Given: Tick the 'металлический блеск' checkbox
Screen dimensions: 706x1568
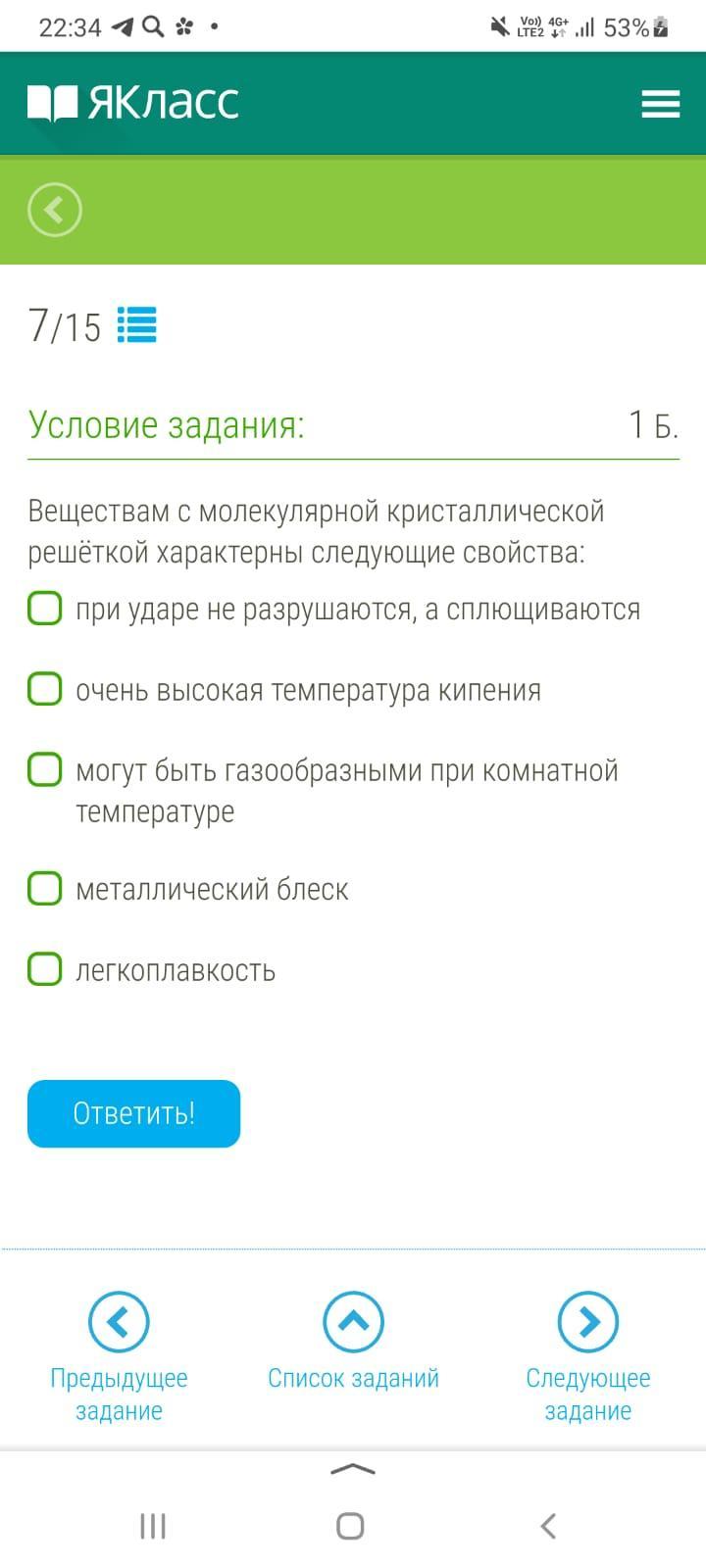Looking at the screenshot, I should coord(45,889).
